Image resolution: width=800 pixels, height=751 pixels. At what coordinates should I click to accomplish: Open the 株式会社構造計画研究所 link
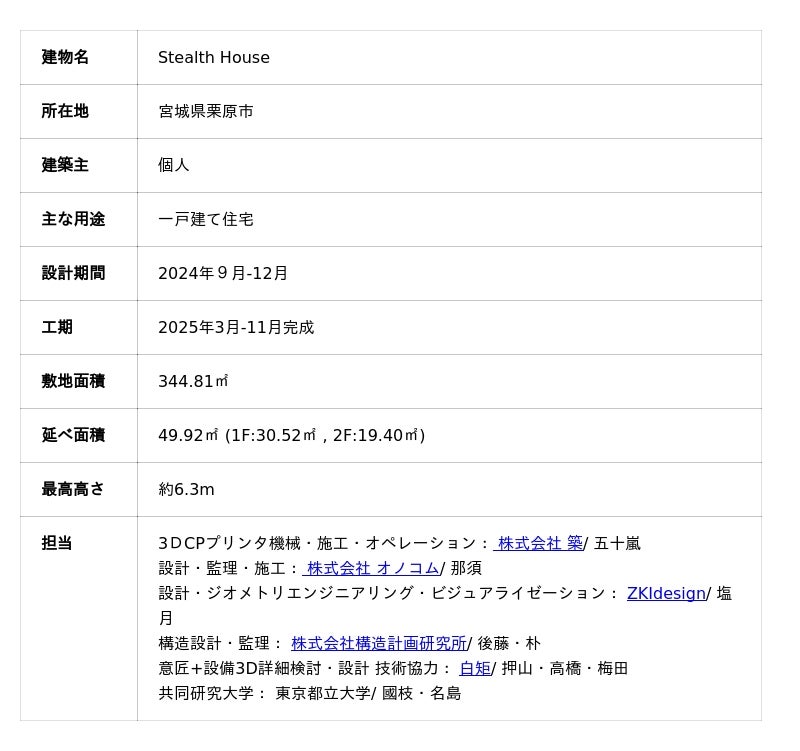pyautogui.click(x=378, y=643)
